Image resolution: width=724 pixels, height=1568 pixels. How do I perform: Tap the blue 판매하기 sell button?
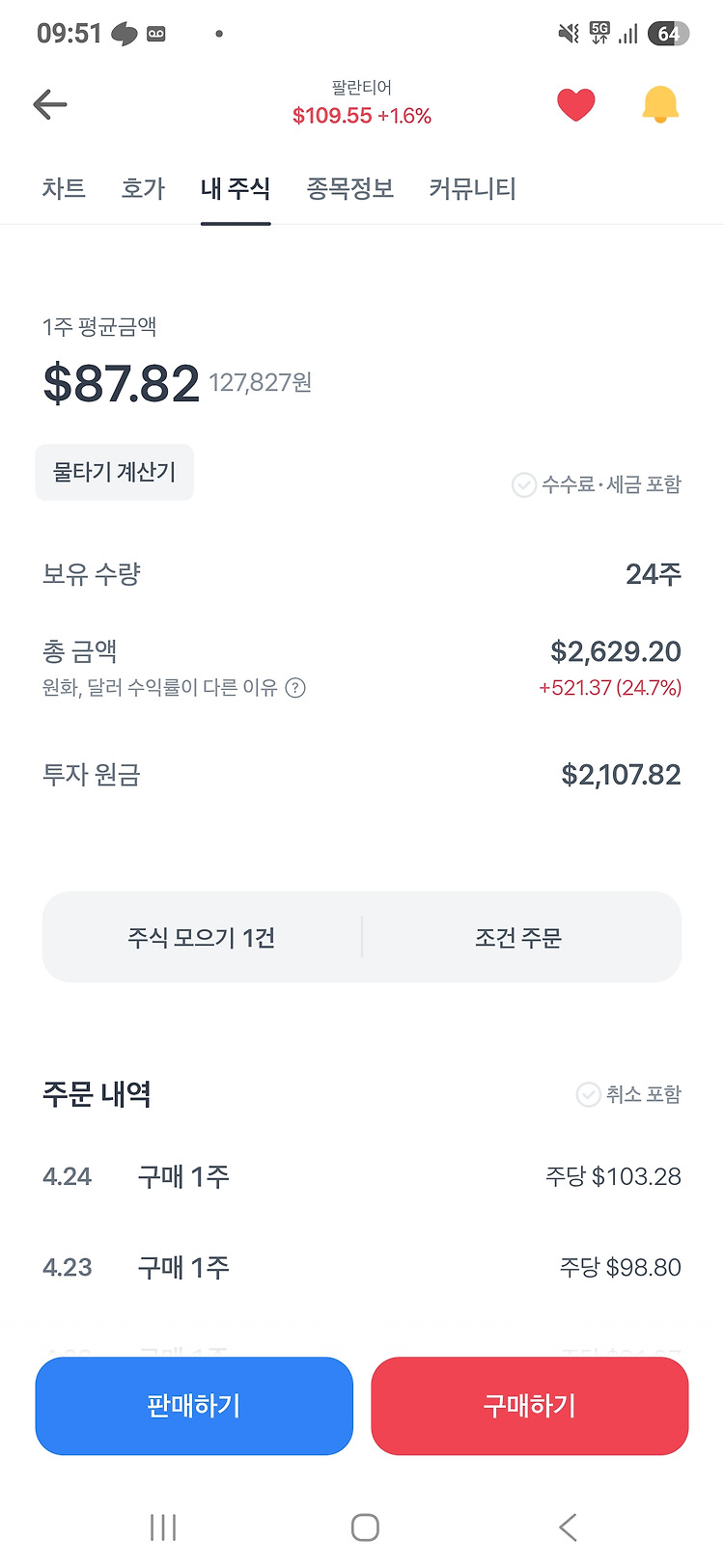pos(193,1406)
